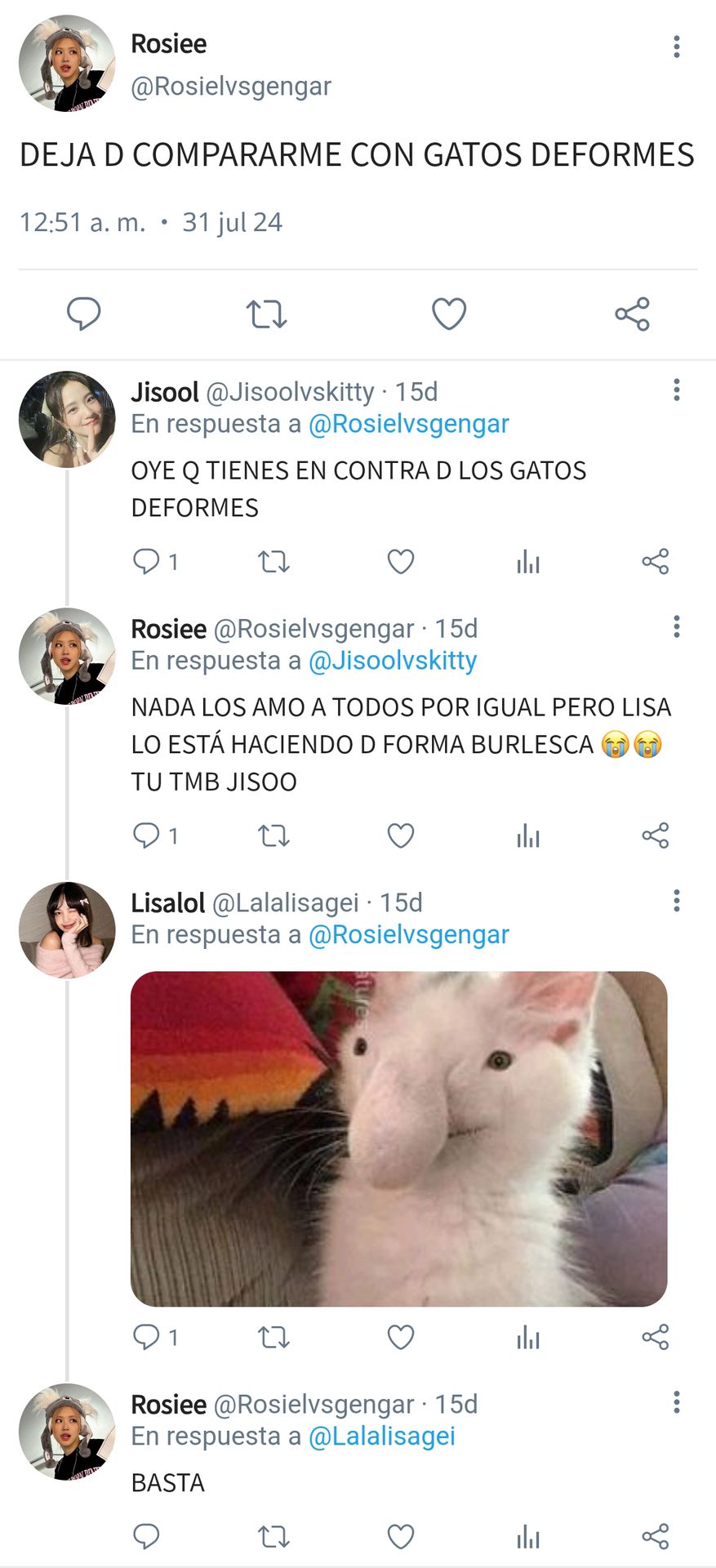Retweet Rosiee's main tweet

[267, 314]
